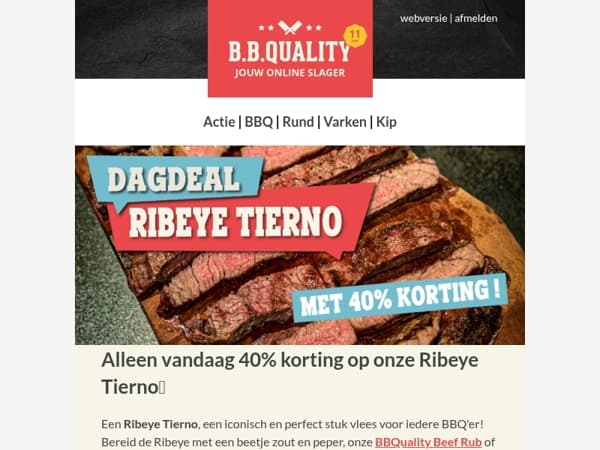This screenshot has width=600, height=450.
Task: Open the Varken category
Action: coord(345,122)
